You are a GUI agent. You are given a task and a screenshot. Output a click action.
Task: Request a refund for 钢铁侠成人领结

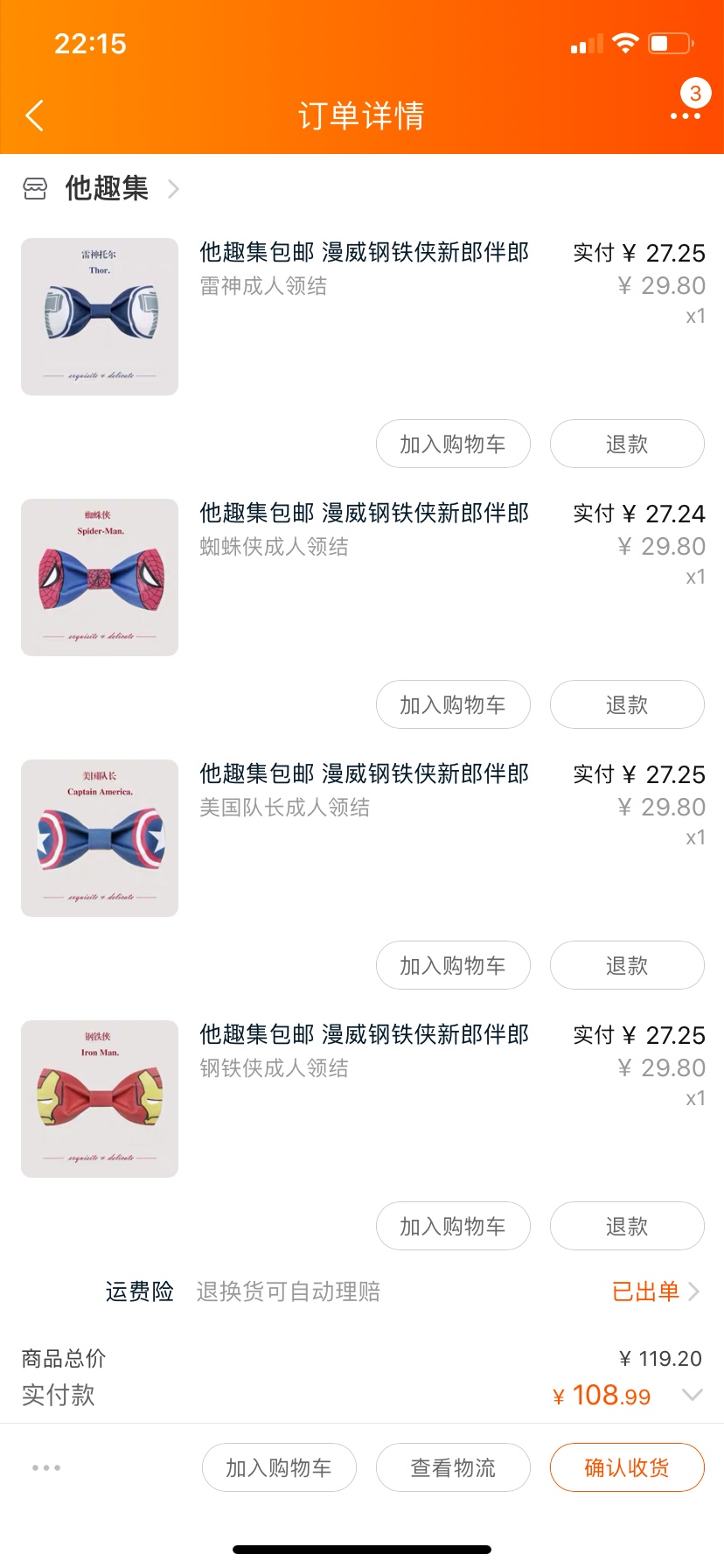pos(627,1227)
